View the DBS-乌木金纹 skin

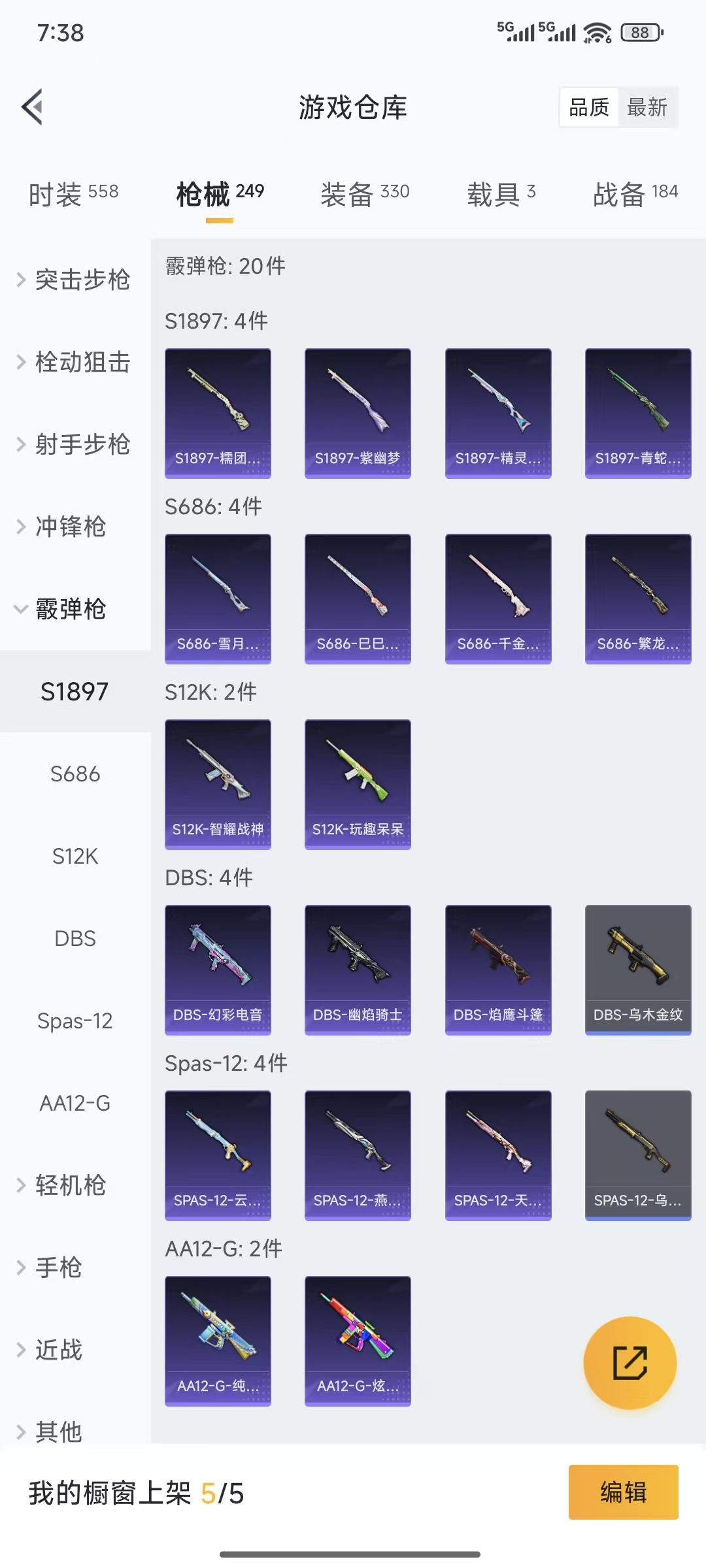(638, 970)
